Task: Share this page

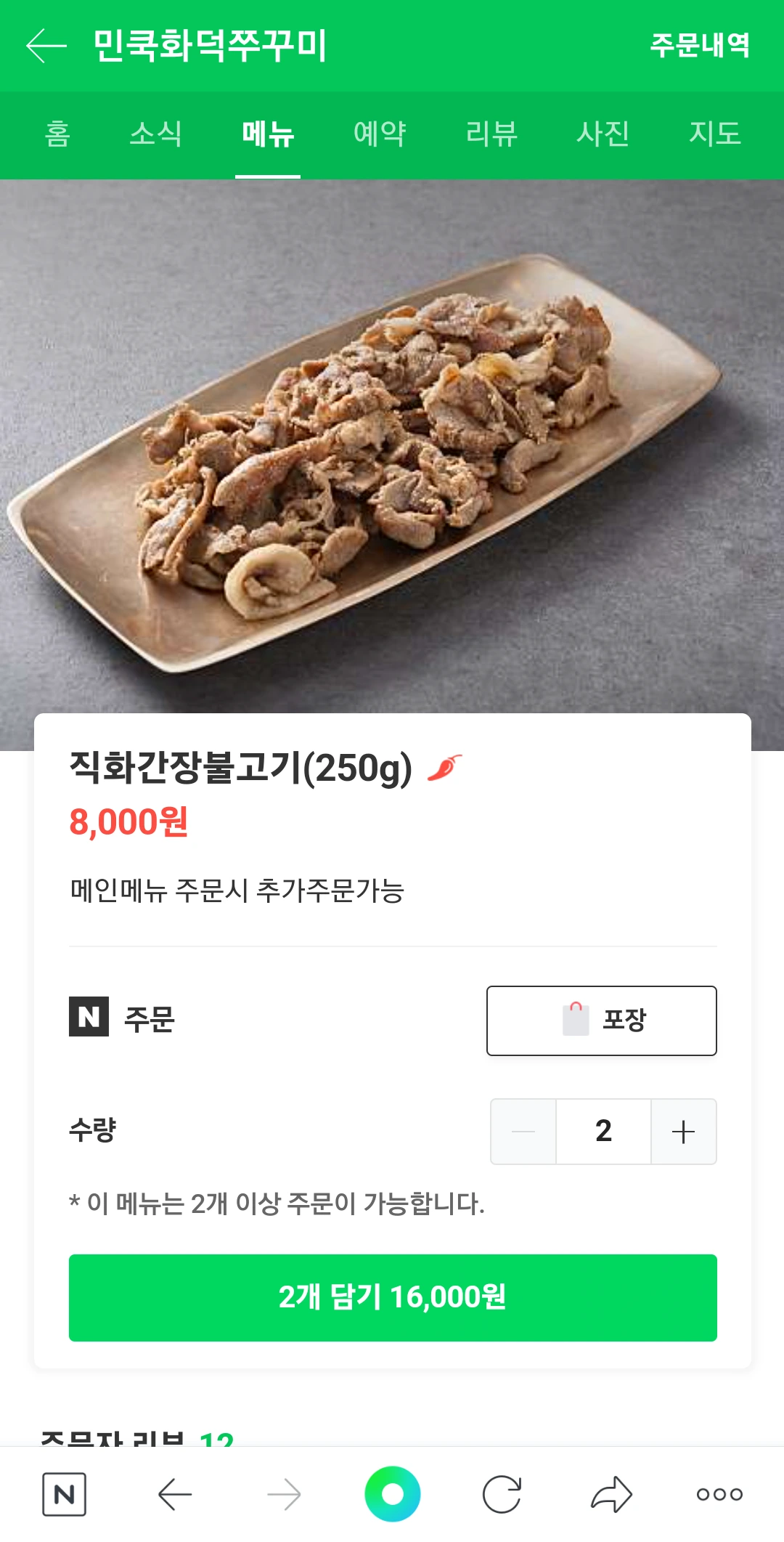Action: (611, 1494)
